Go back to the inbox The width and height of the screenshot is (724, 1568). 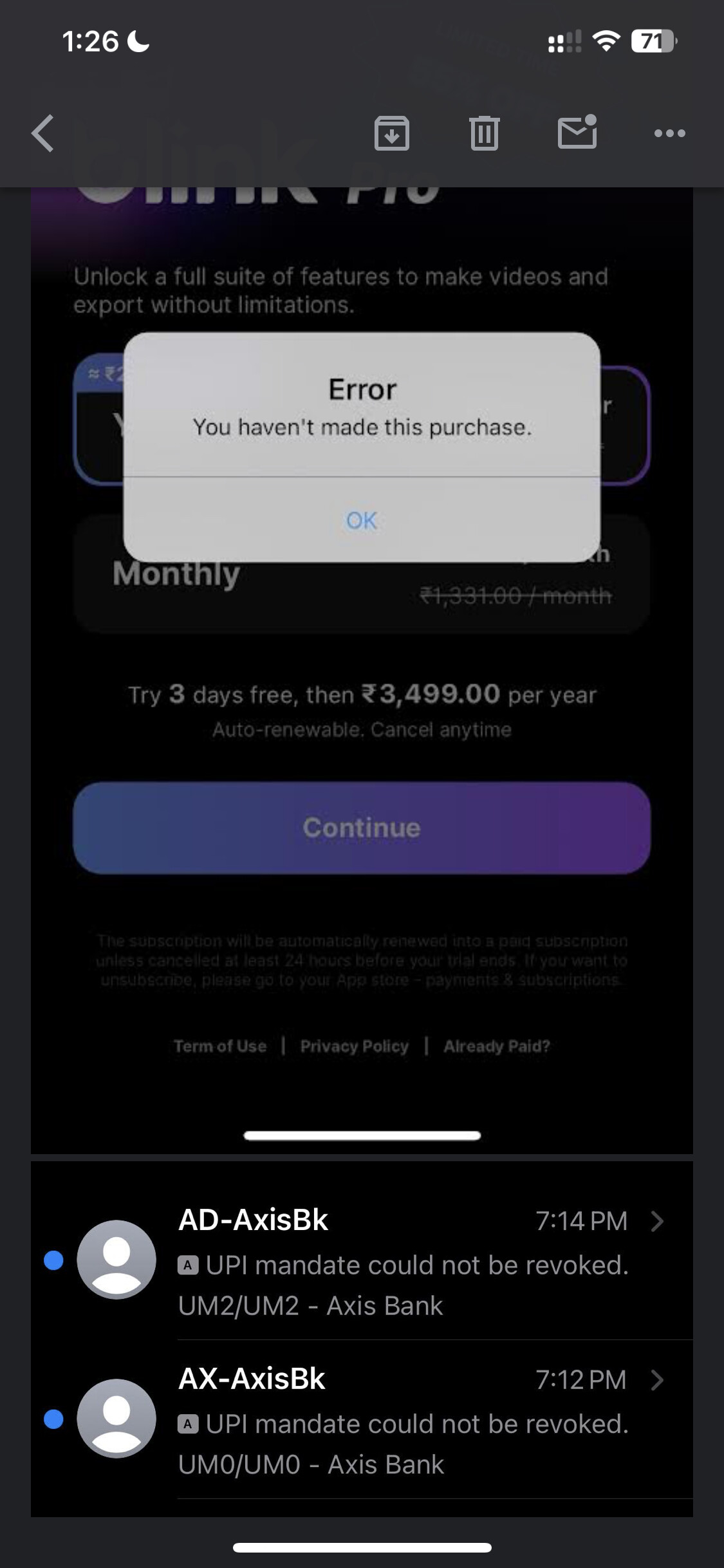coord(42,133)
